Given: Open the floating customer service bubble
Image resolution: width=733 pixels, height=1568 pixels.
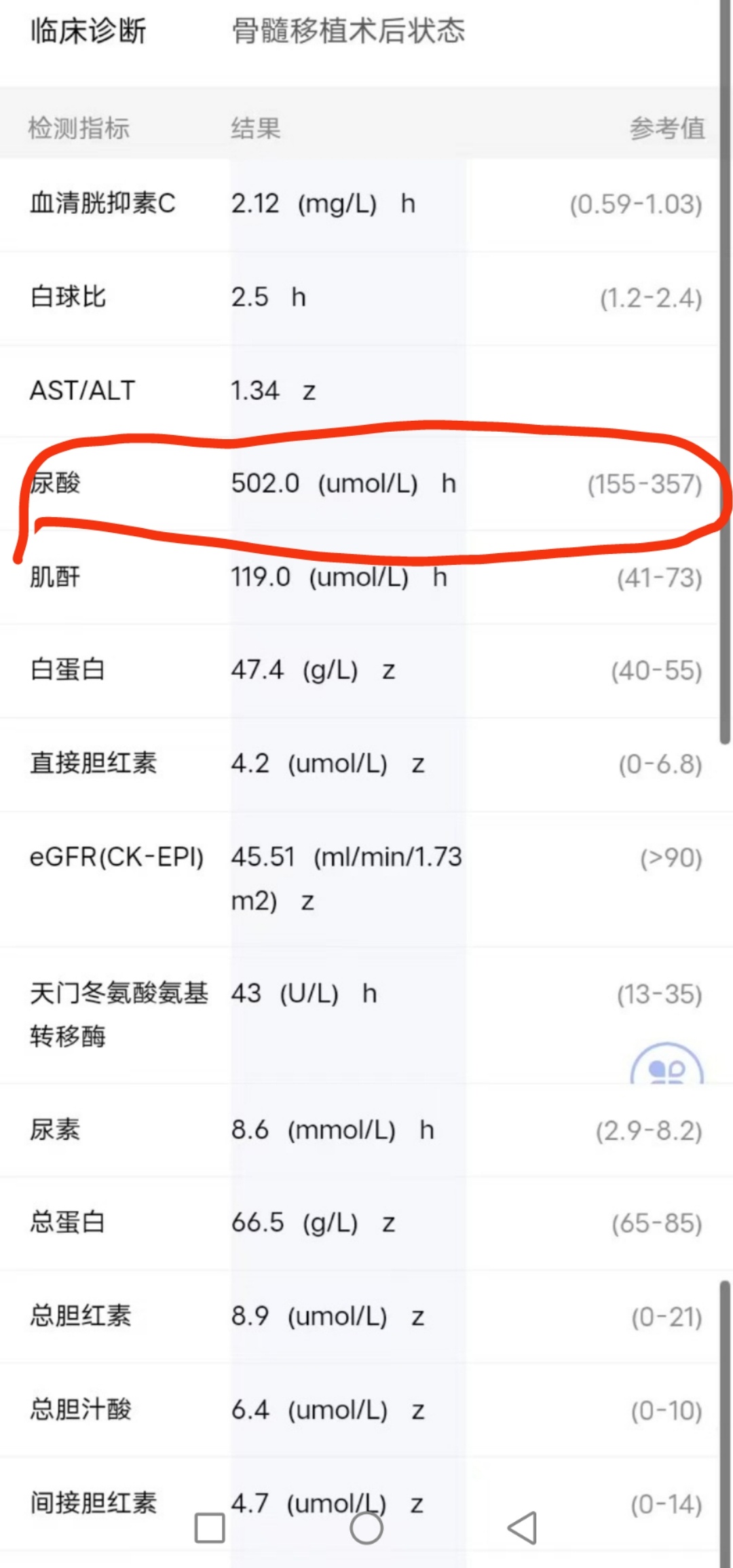Looking at the screenshot, I should tap(667, 1064).
